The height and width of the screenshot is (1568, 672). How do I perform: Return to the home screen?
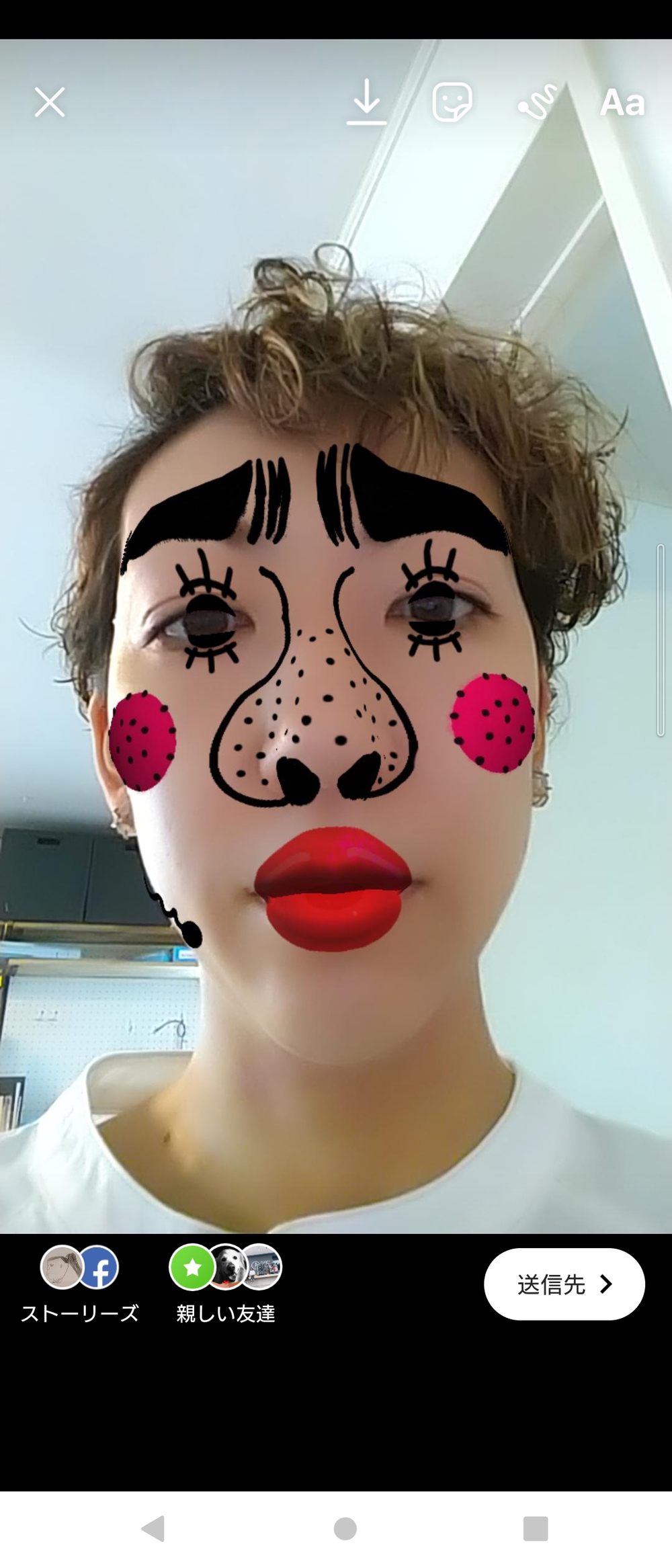point(345,1528)
